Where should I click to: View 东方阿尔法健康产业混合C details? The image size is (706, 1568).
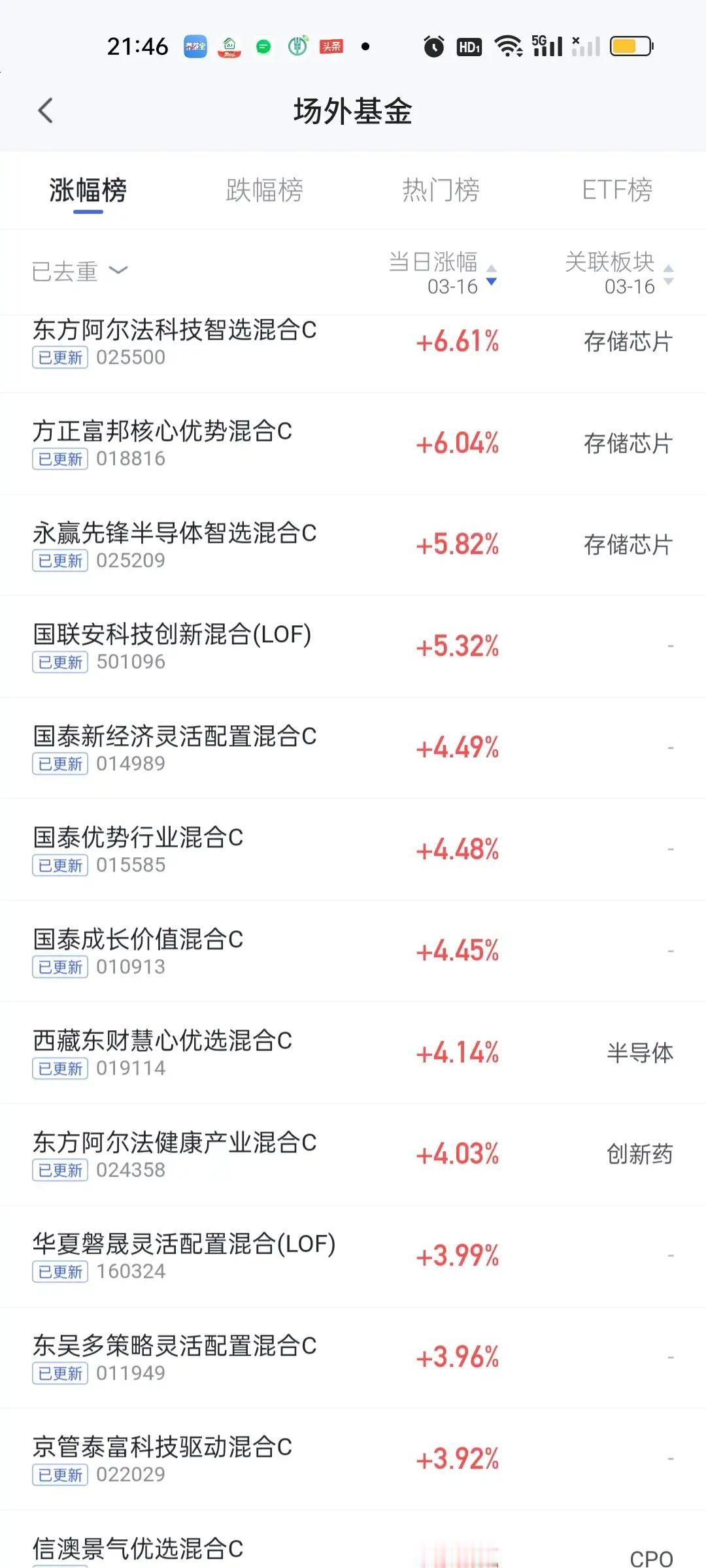pyautogui.click(x=175, y=1143)
